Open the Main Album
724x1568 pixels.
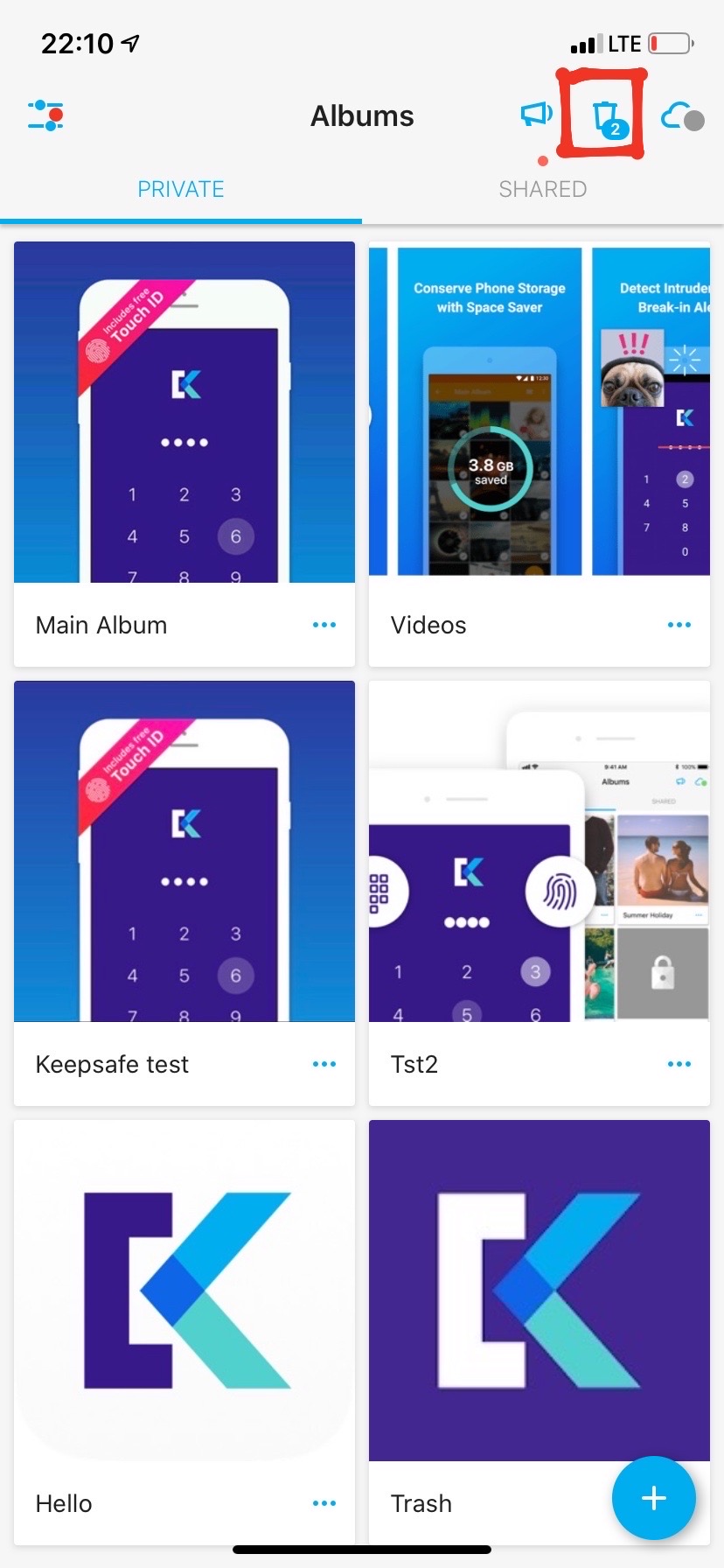184,412
